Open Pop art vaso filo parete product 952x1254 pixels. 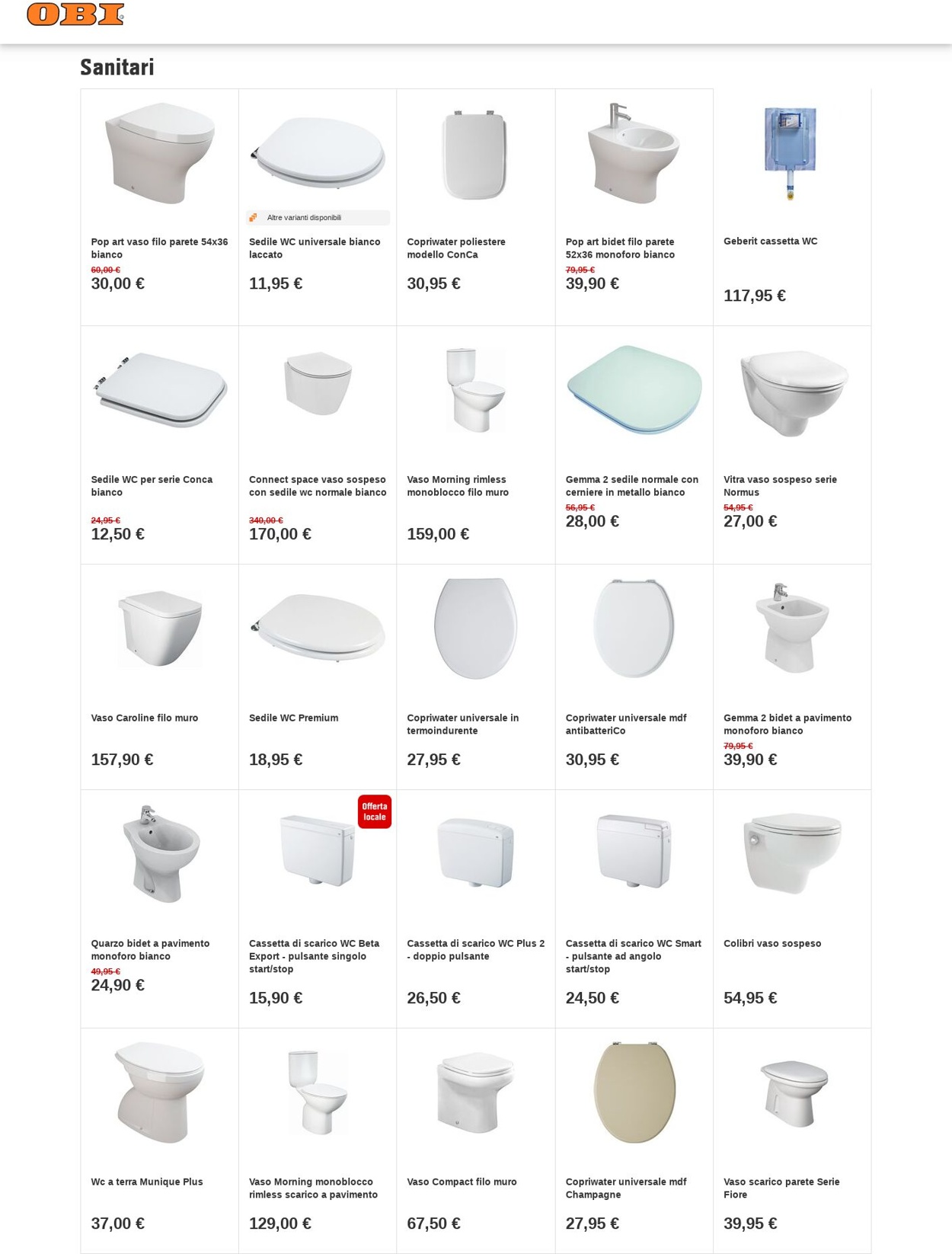click(x=159, y=248)
